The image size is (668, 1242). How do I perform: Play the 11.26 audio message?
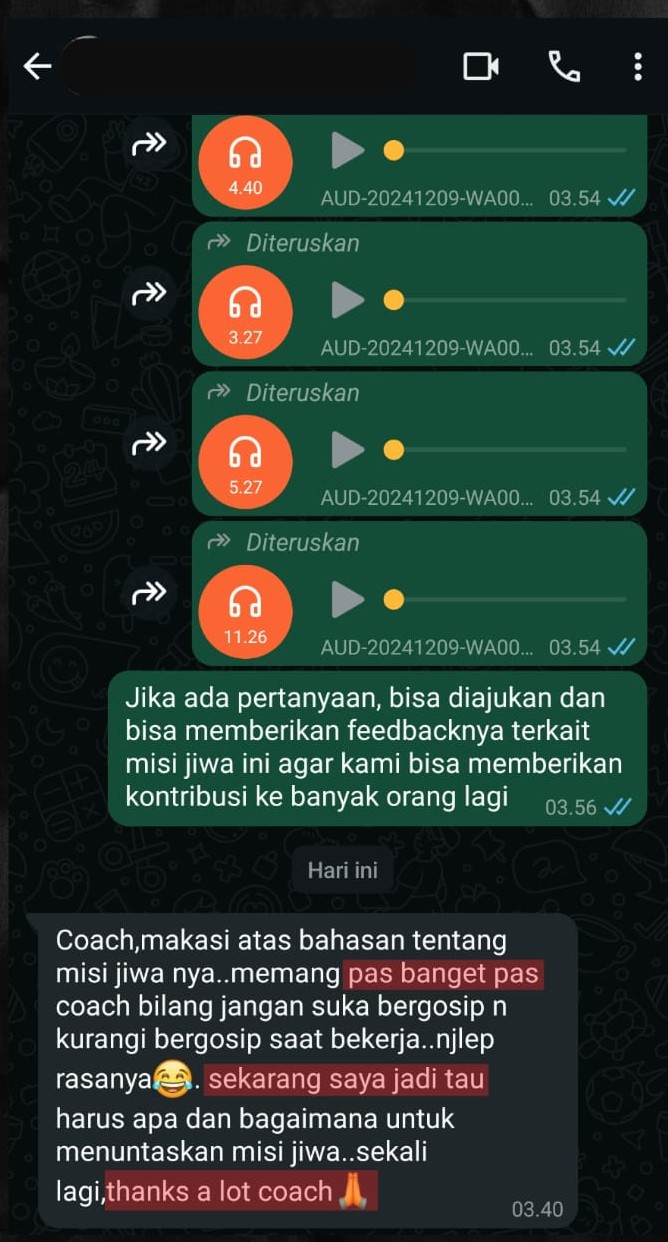click(x=348, y=600)
